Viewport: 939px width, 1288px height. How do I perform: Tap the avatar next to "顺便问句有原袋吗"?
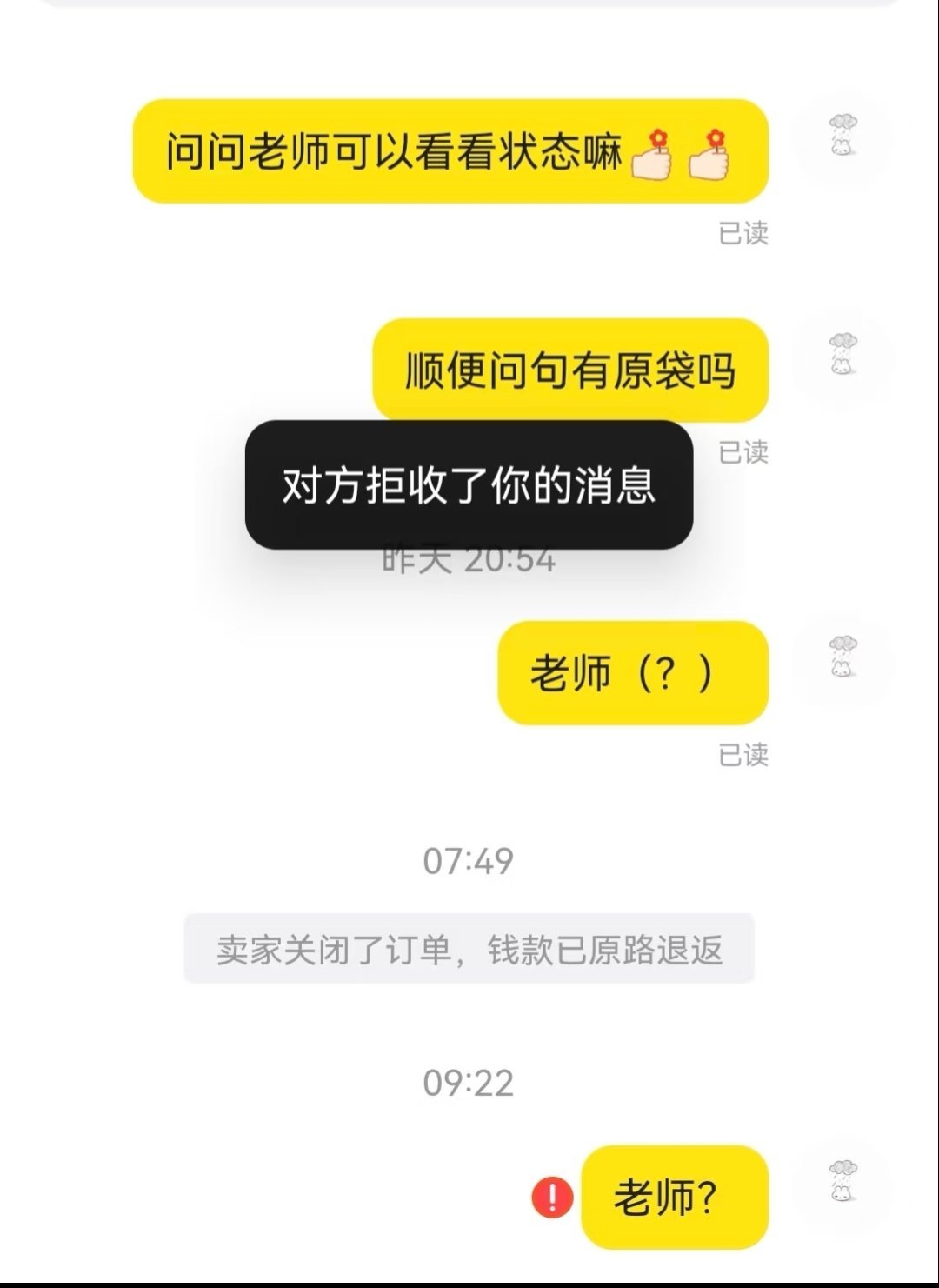842,354
